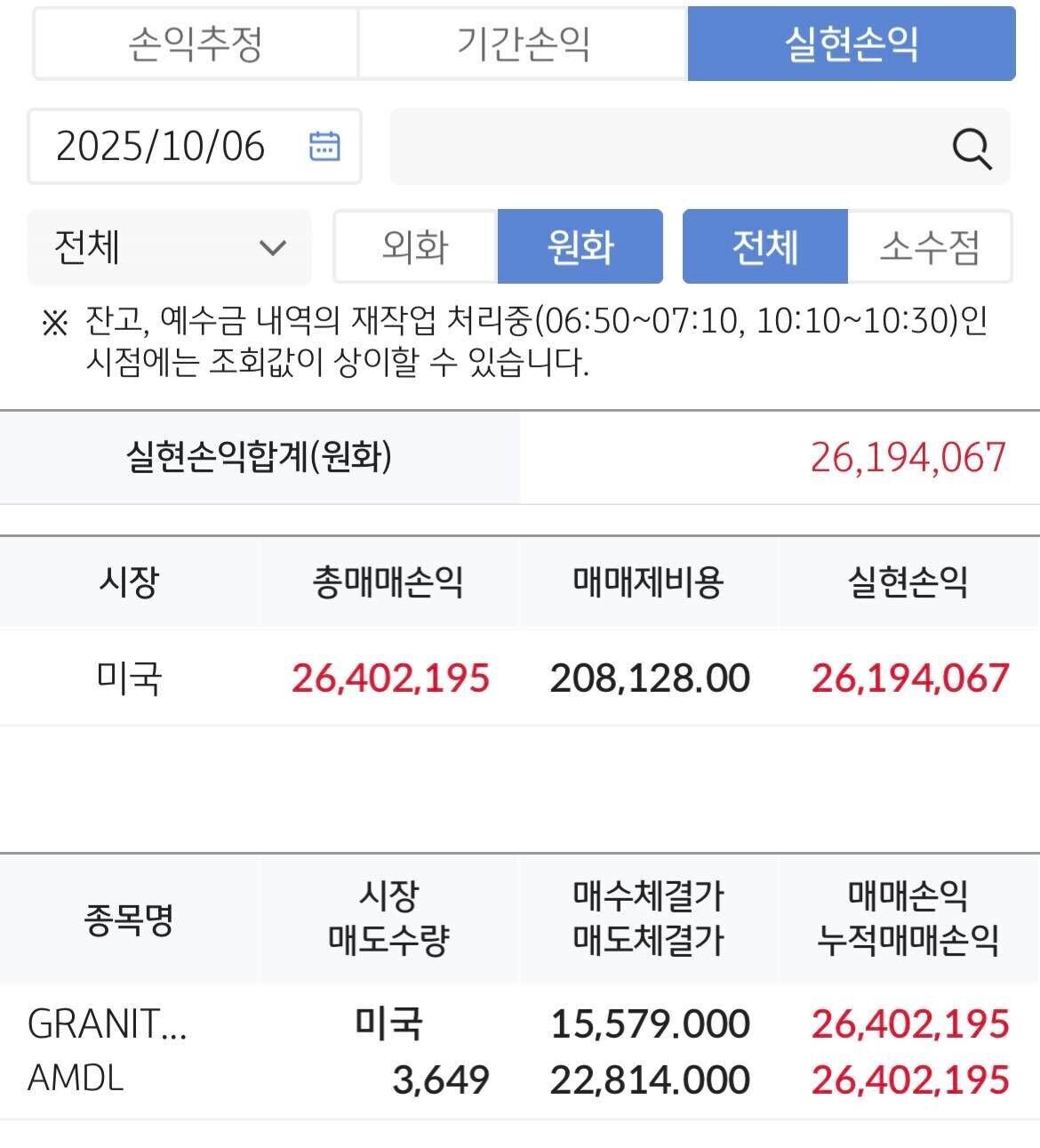Click the 실현손익합계(원화) total amount 26,194,067
1040x1148 pixels.
(x=907, y=458)
